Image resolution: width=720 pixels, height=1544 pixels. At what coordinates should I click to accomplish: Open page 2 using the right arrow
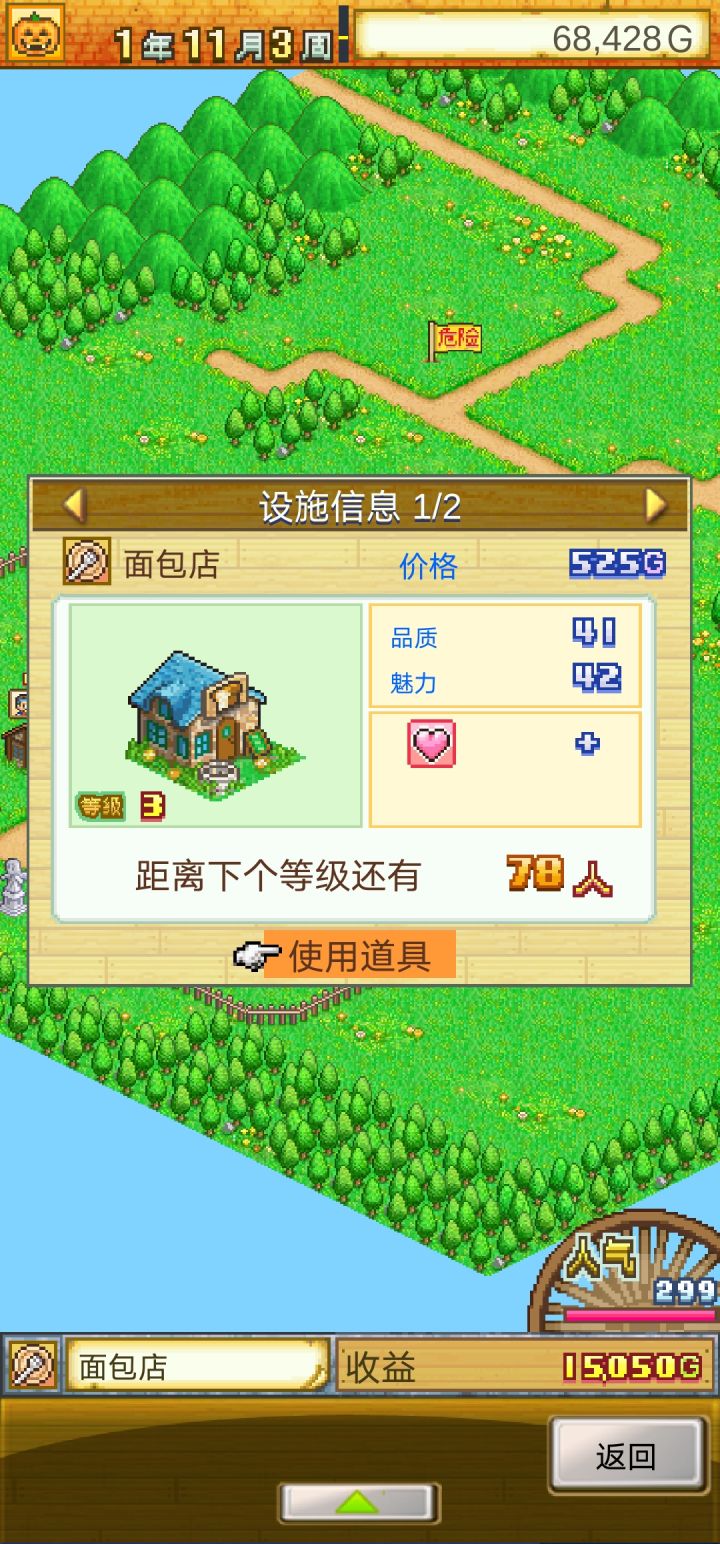coord(655,504)
